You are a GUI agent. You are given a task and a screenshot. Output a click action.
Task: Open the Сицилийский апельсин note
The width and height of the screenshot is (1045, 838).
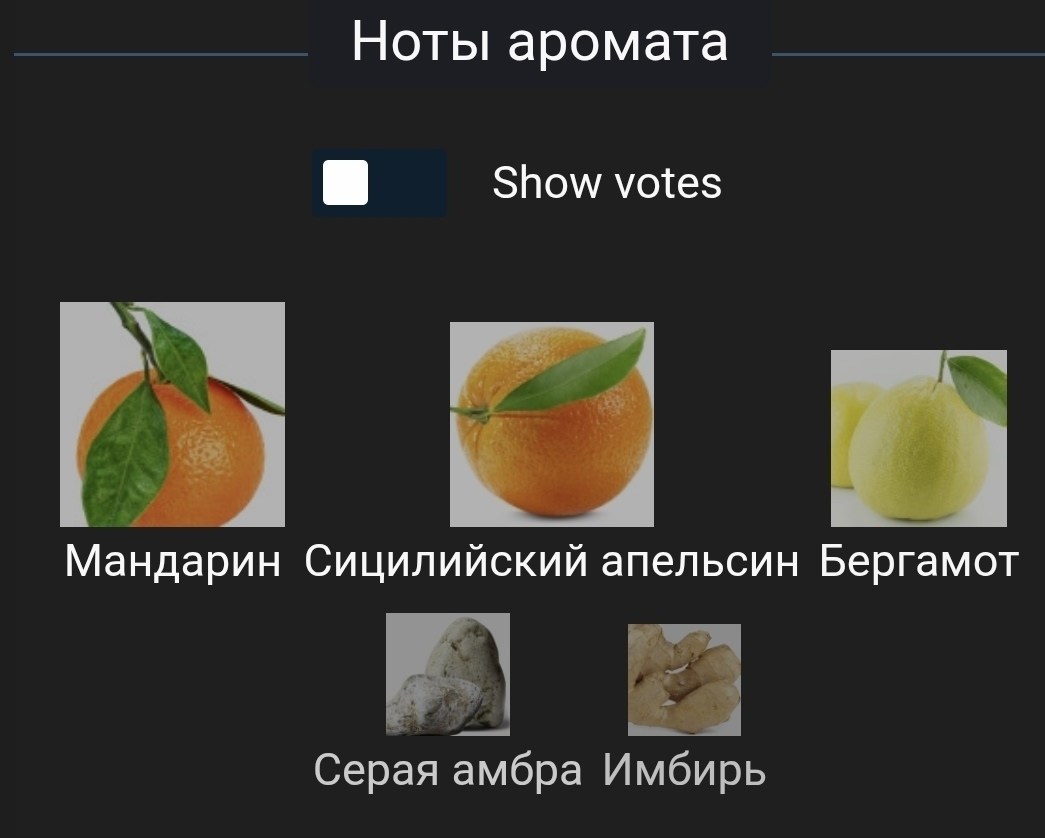pos(552,424)
